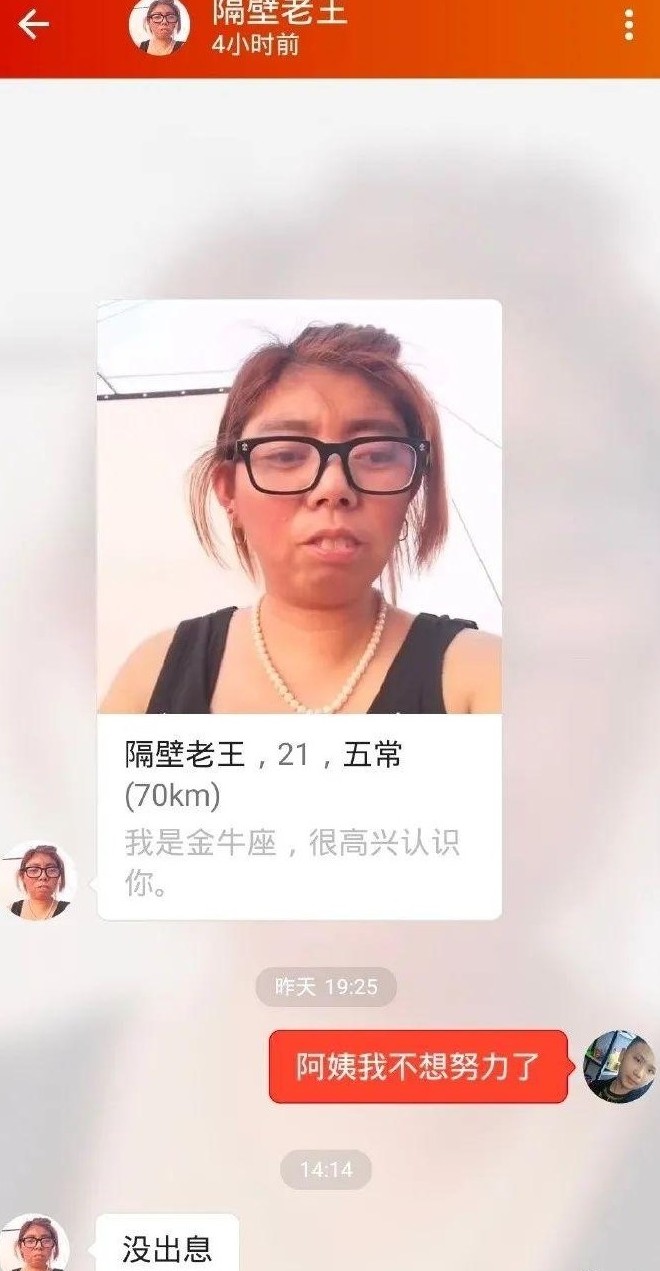The width and height of the screenshot is (660, 1271).
Task: Go back with the top-left arrow
Action: (33, 25)
